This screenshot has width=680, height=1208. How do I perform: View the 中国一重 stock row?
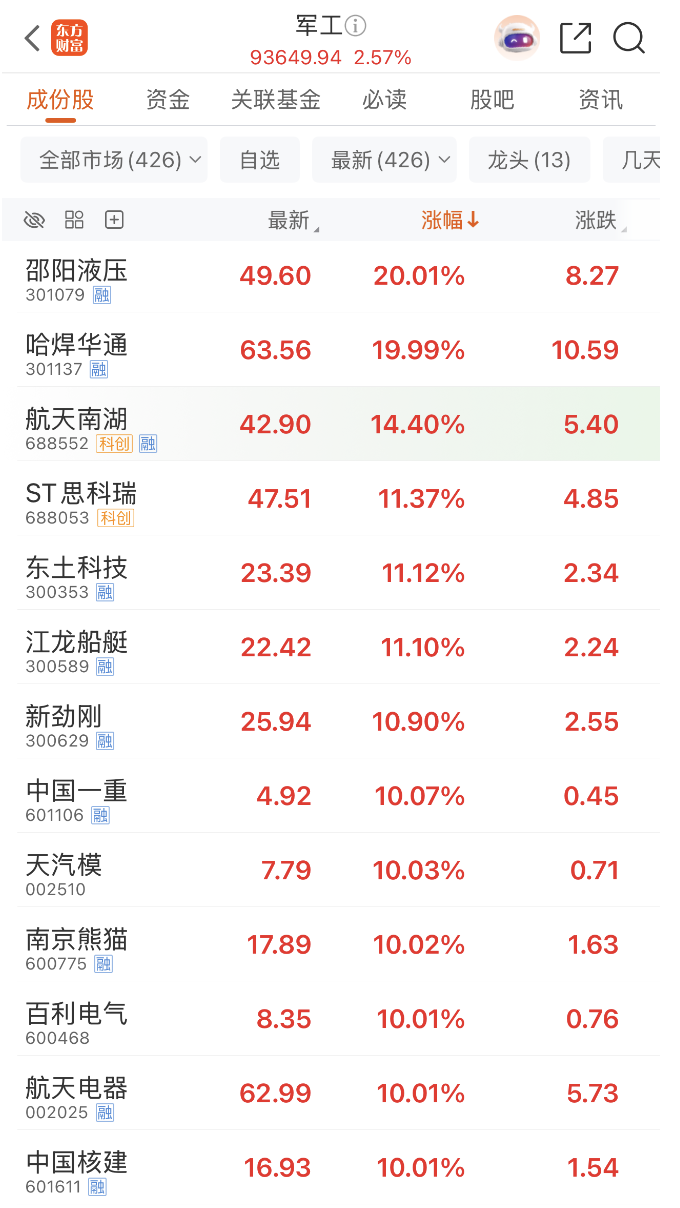tap(77, 796)
